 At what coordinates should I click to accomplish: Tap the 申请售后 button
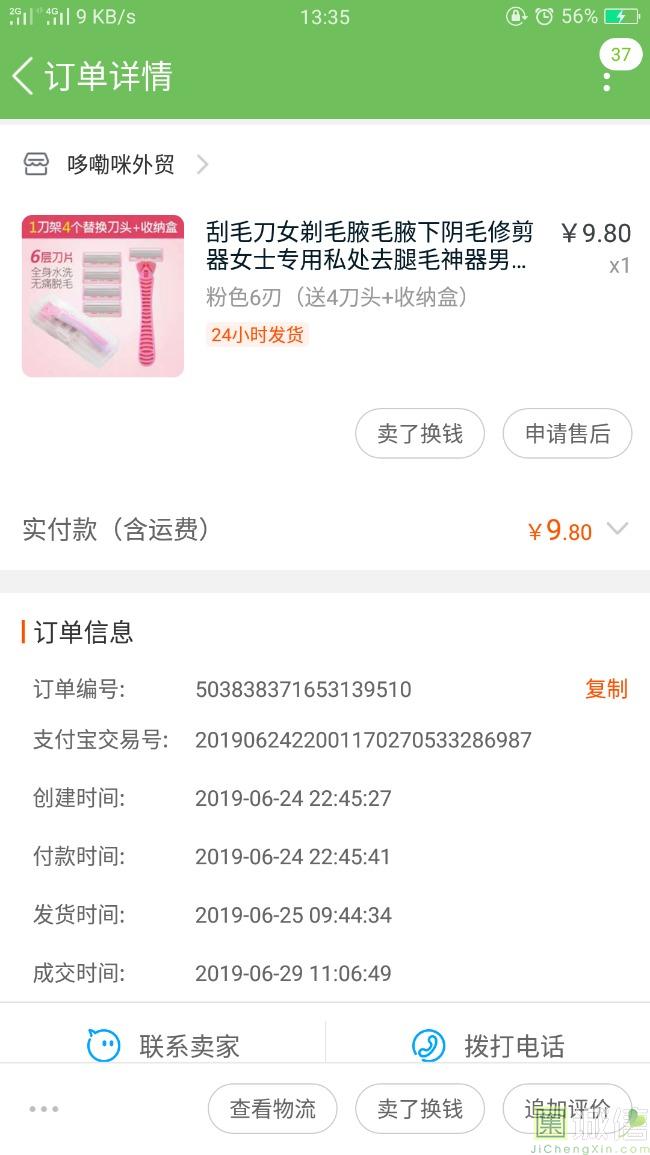(x=567, y=434)
